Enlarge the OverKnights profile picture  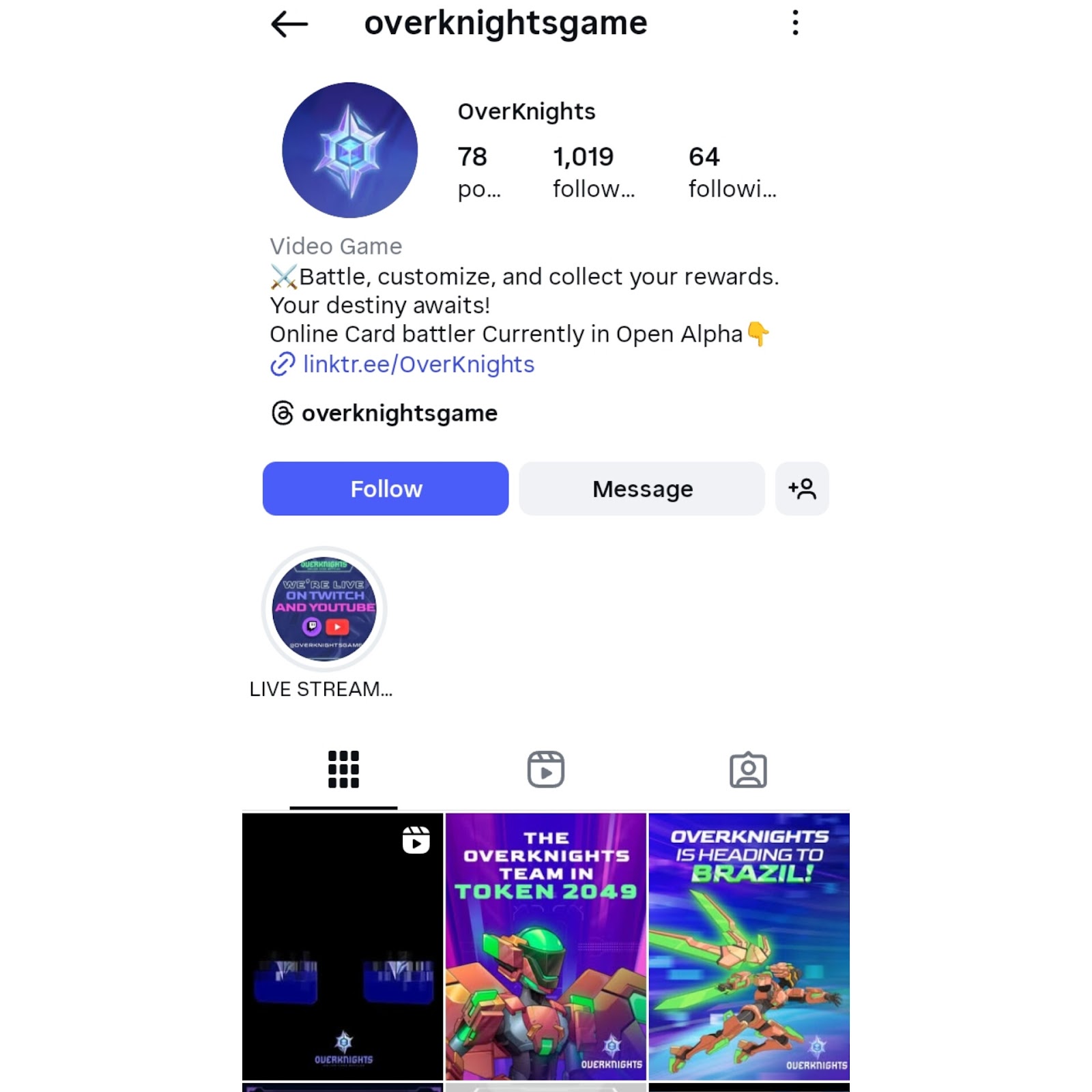click(x=349, y=150)
